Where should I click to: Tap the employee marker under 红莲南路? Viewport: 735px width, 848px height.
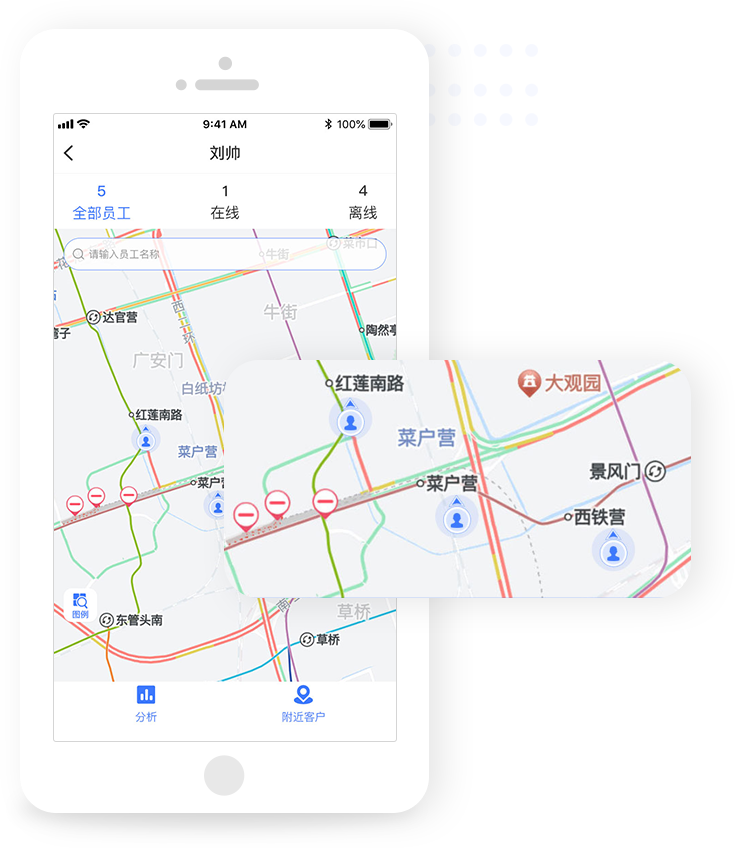(350, 421)
